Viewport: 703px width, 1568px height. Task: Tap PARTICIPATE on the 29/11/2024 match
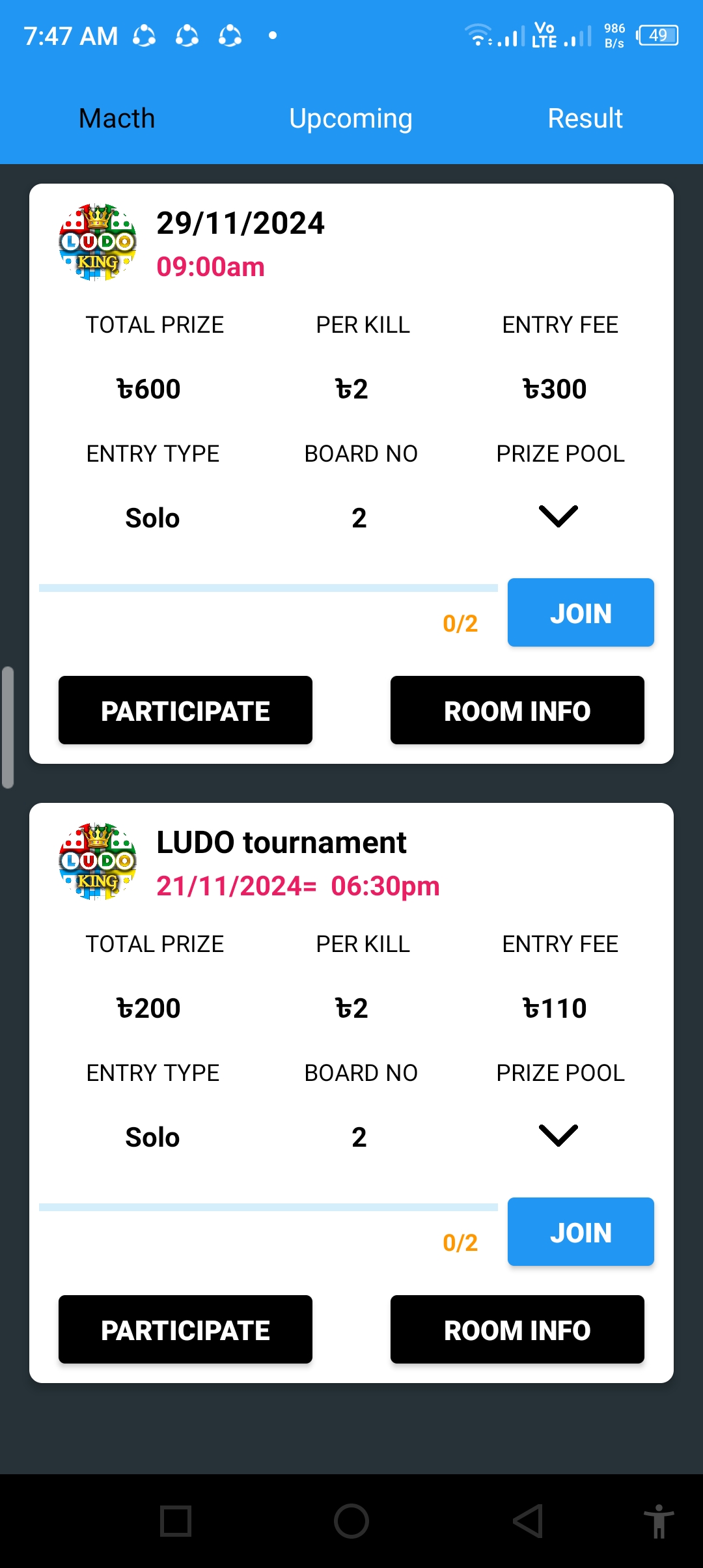[186, 710]
